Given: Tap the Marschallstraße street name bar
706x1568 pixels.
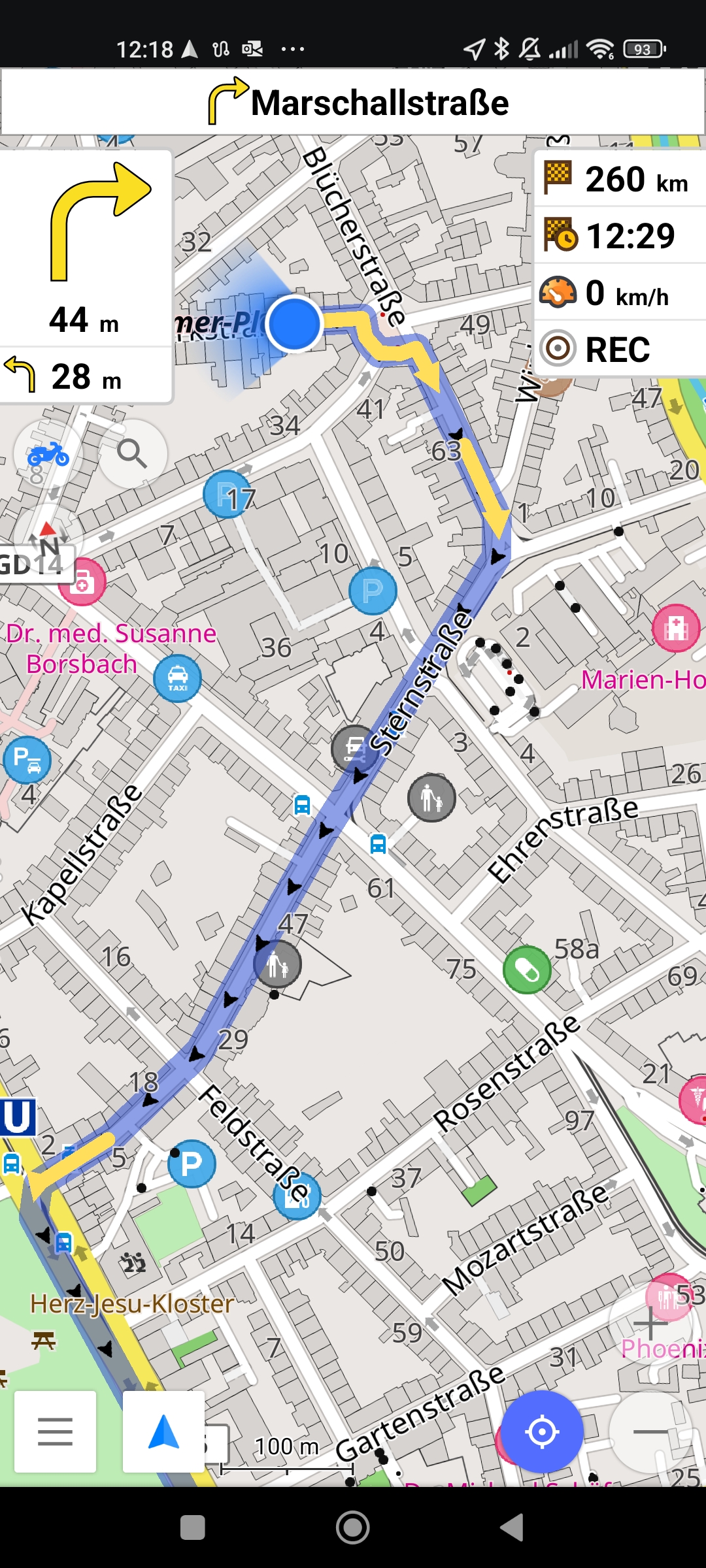Looking at the screenshot, I should click(353, 102).
